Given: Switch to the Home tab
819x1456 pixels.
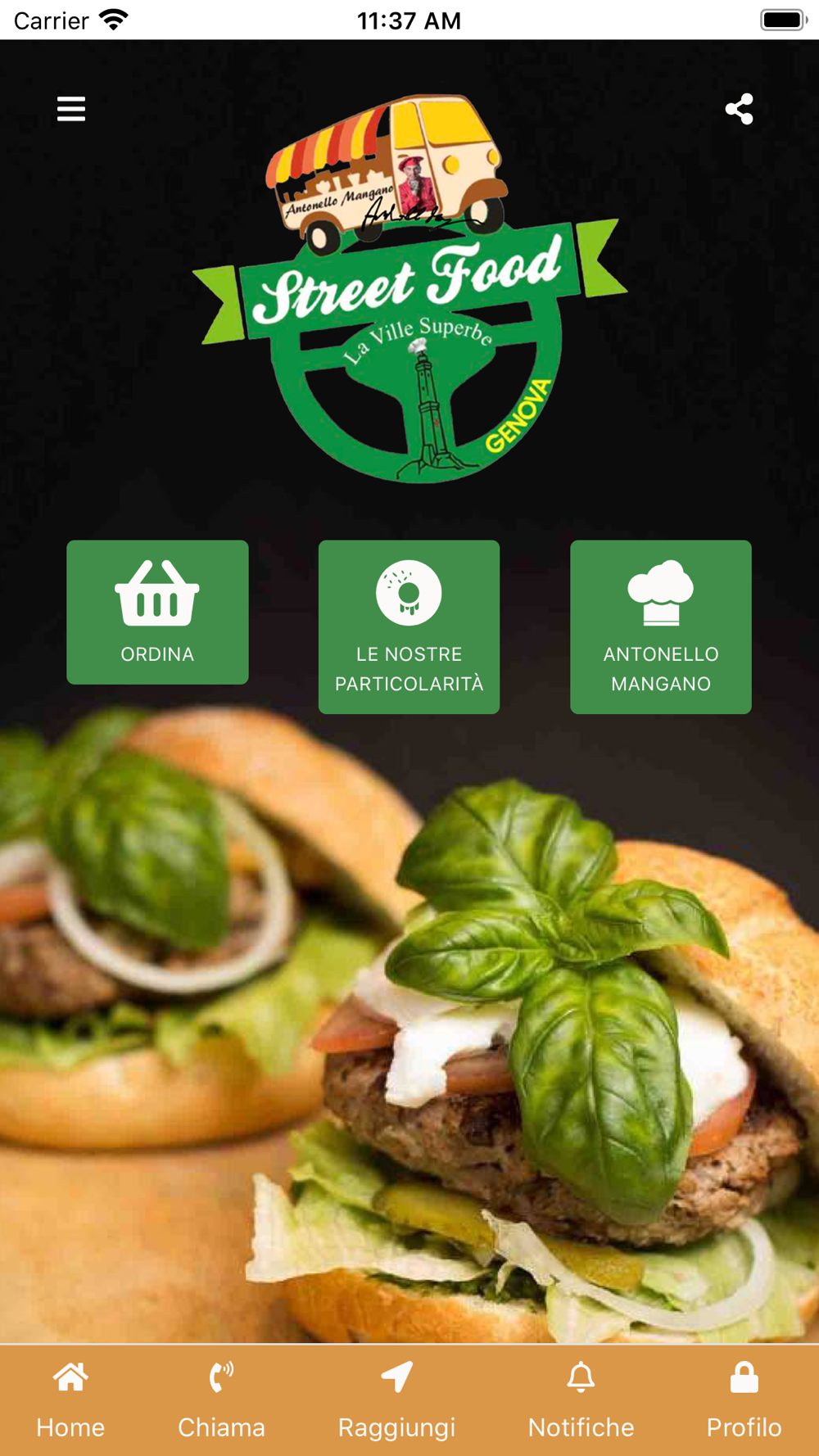Looking at the screenshot, I should [70, 1400].
